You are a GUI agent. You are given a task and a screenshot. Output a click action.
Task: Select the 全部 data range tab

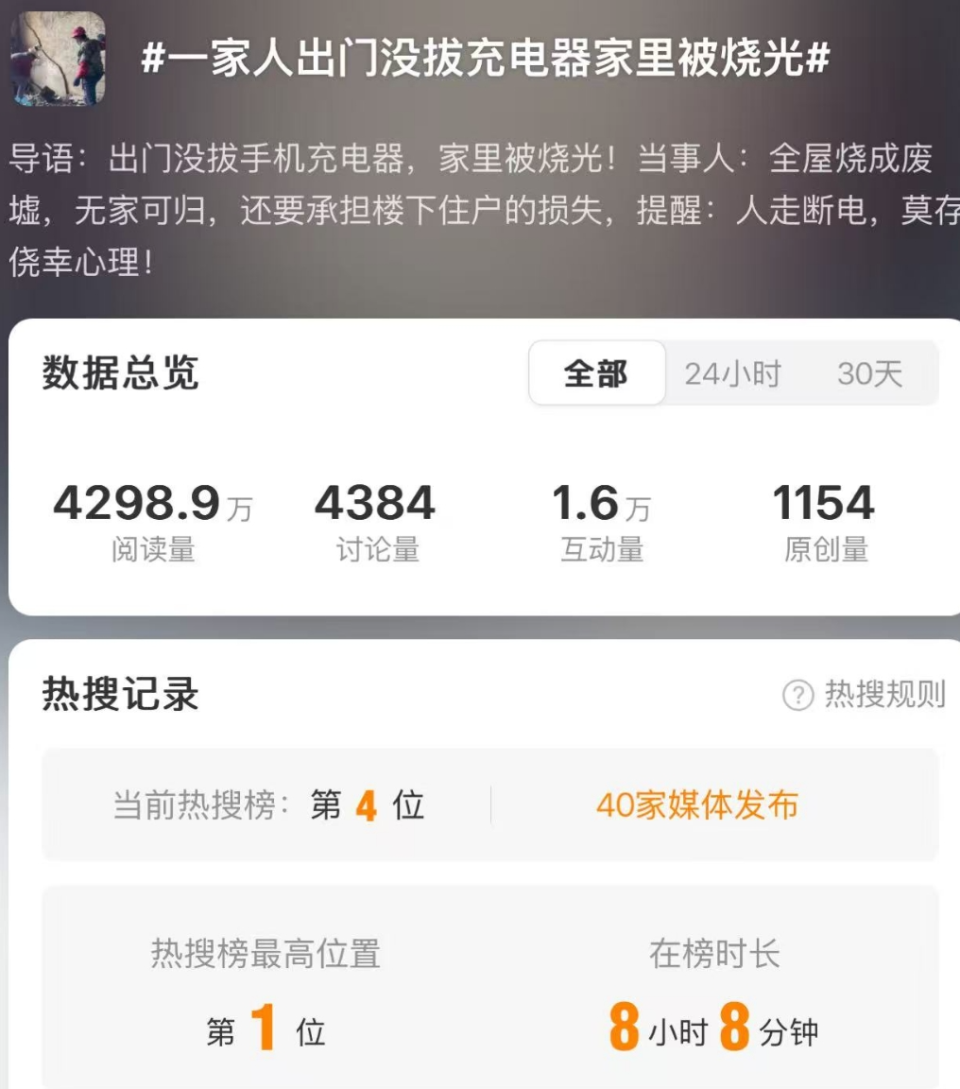596,374
